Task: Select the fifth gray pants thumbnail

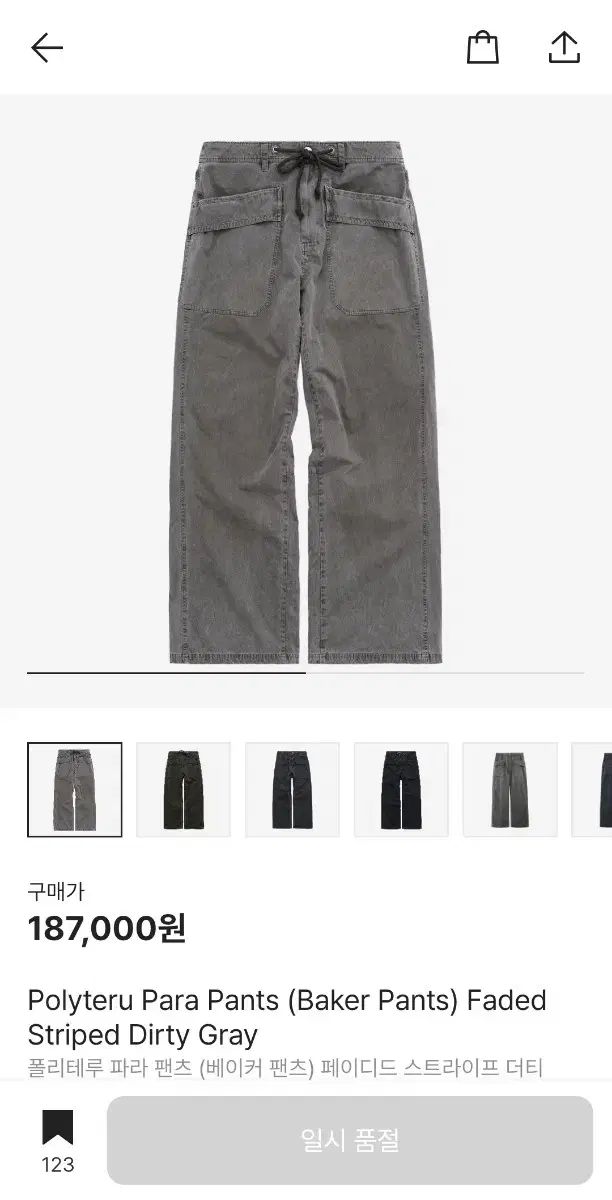Action: coord(510,789)
